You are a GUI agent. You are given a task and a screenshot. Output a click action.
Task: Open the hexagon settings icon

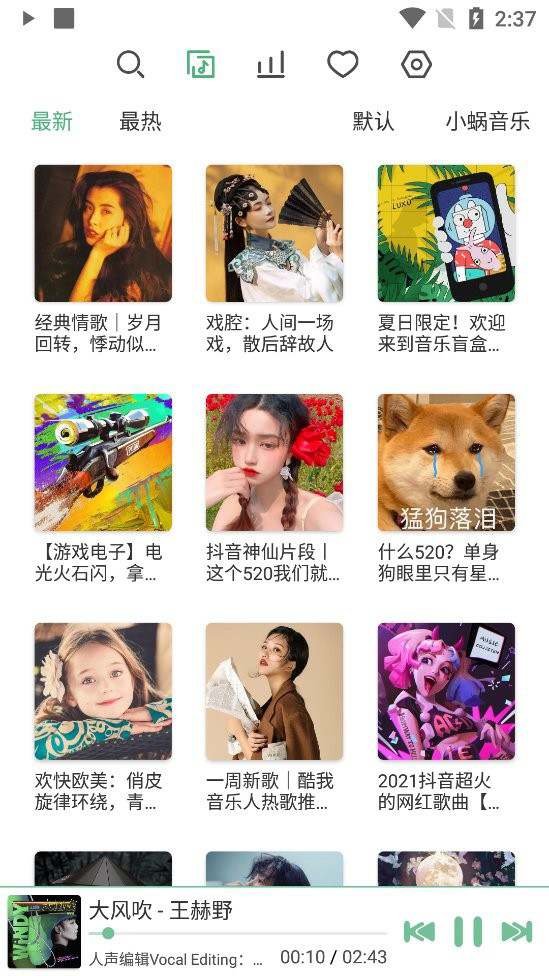click(x=416, y=64)
